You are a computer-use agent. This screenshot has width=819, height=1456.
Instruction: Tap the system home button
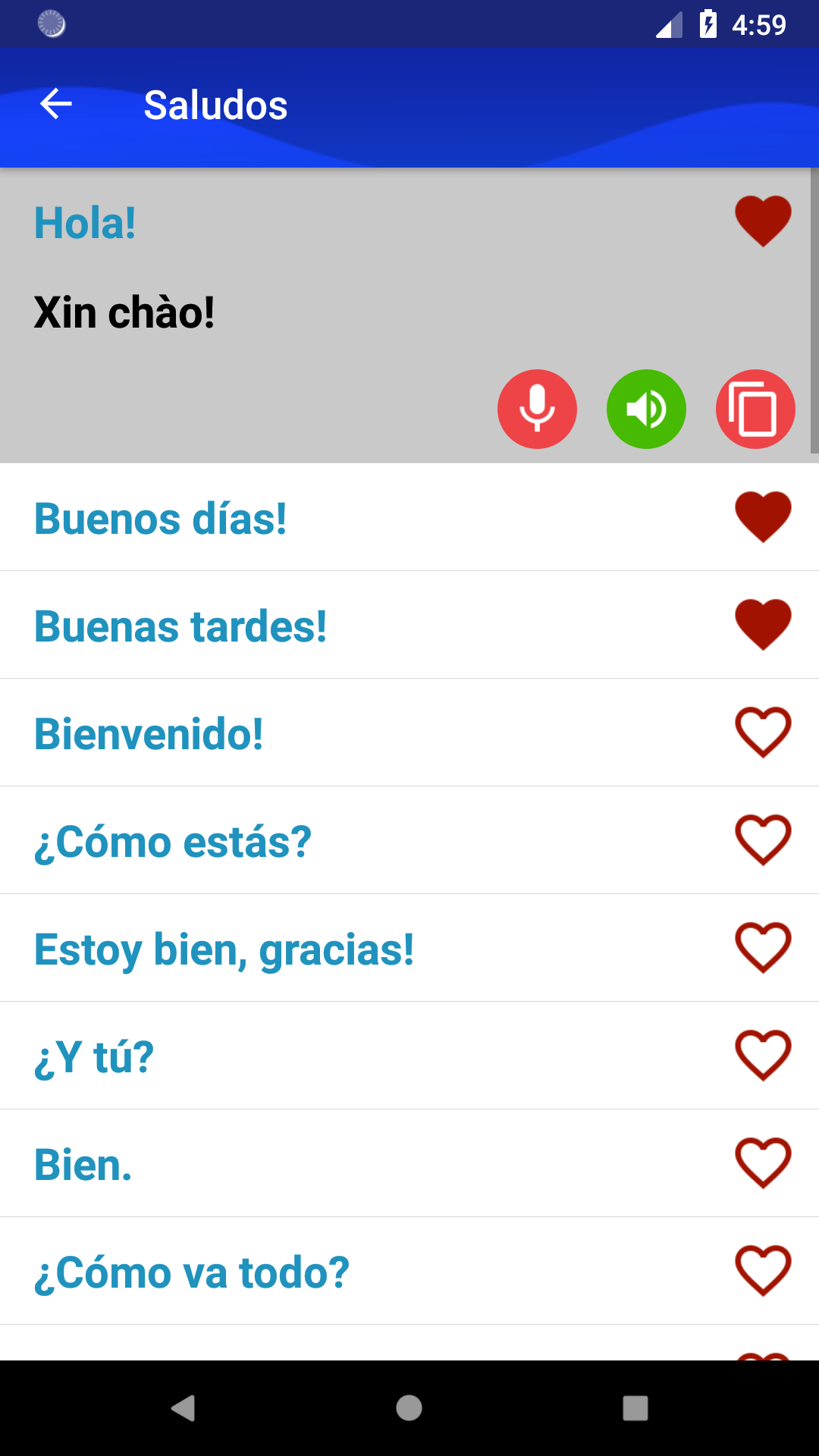(409, 1408)
